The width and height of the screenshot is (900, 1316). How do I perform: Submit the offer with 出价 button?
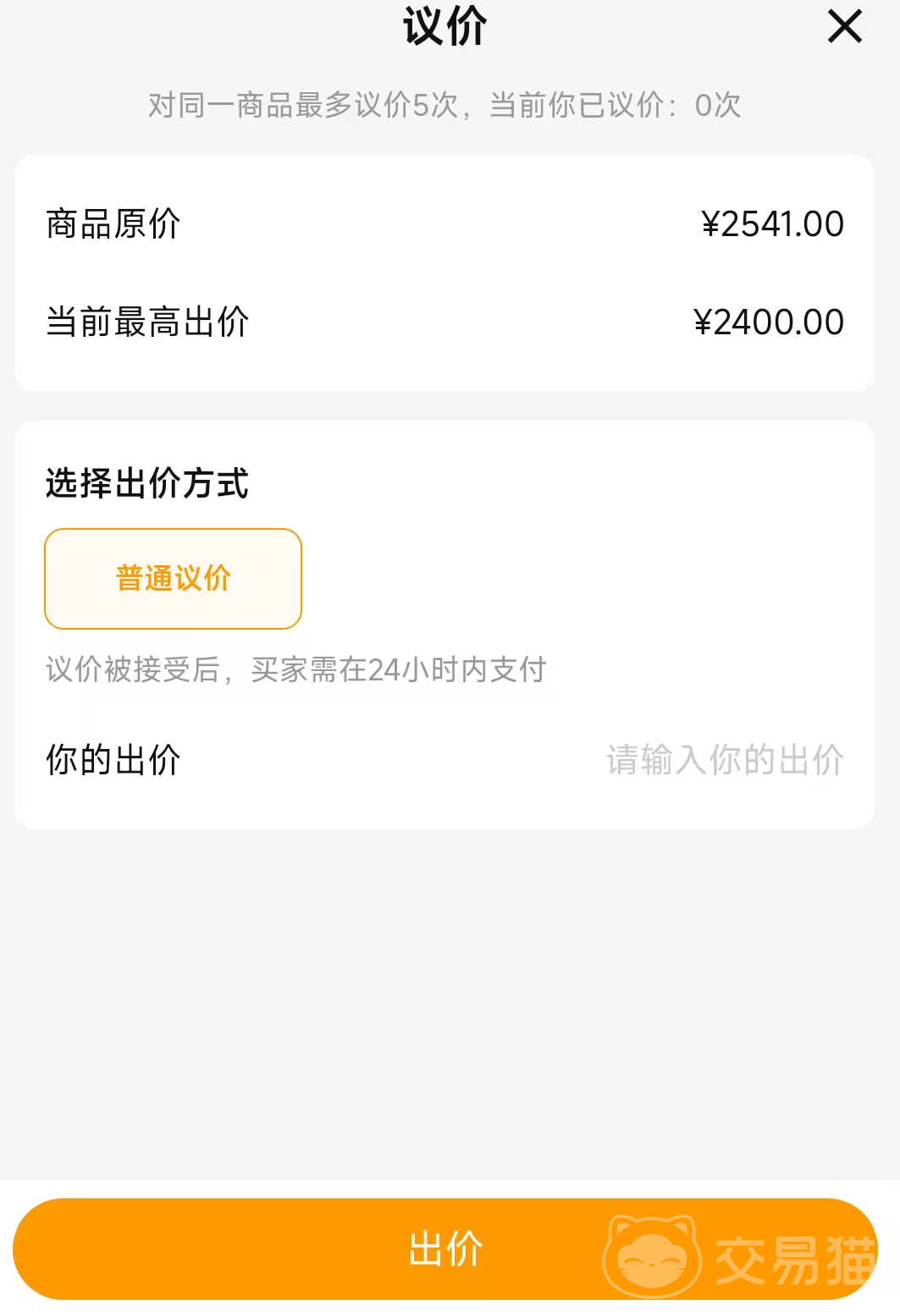pyautogui.click(x=445, y=1249)
